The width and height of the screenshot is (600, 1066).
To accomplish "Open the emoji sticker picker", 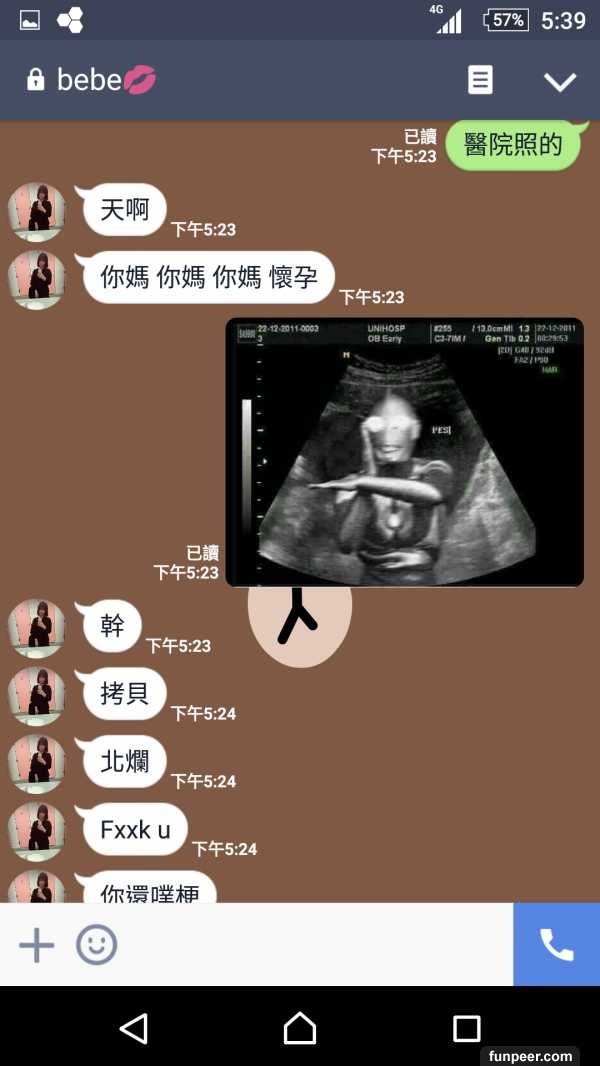I will [x=97, y=944].
